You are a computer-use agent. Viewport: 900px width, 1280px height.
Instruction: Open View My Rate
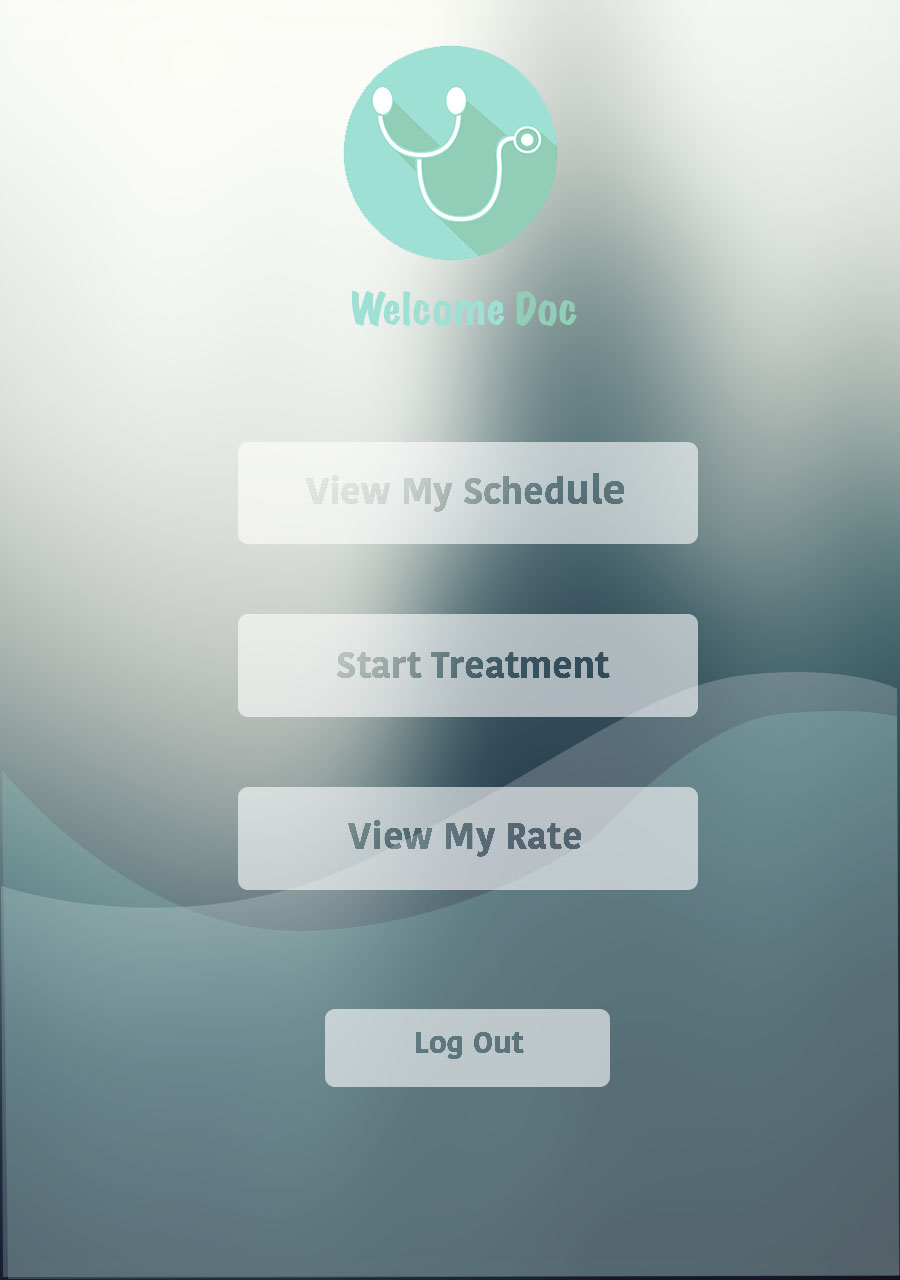[467, 837]
